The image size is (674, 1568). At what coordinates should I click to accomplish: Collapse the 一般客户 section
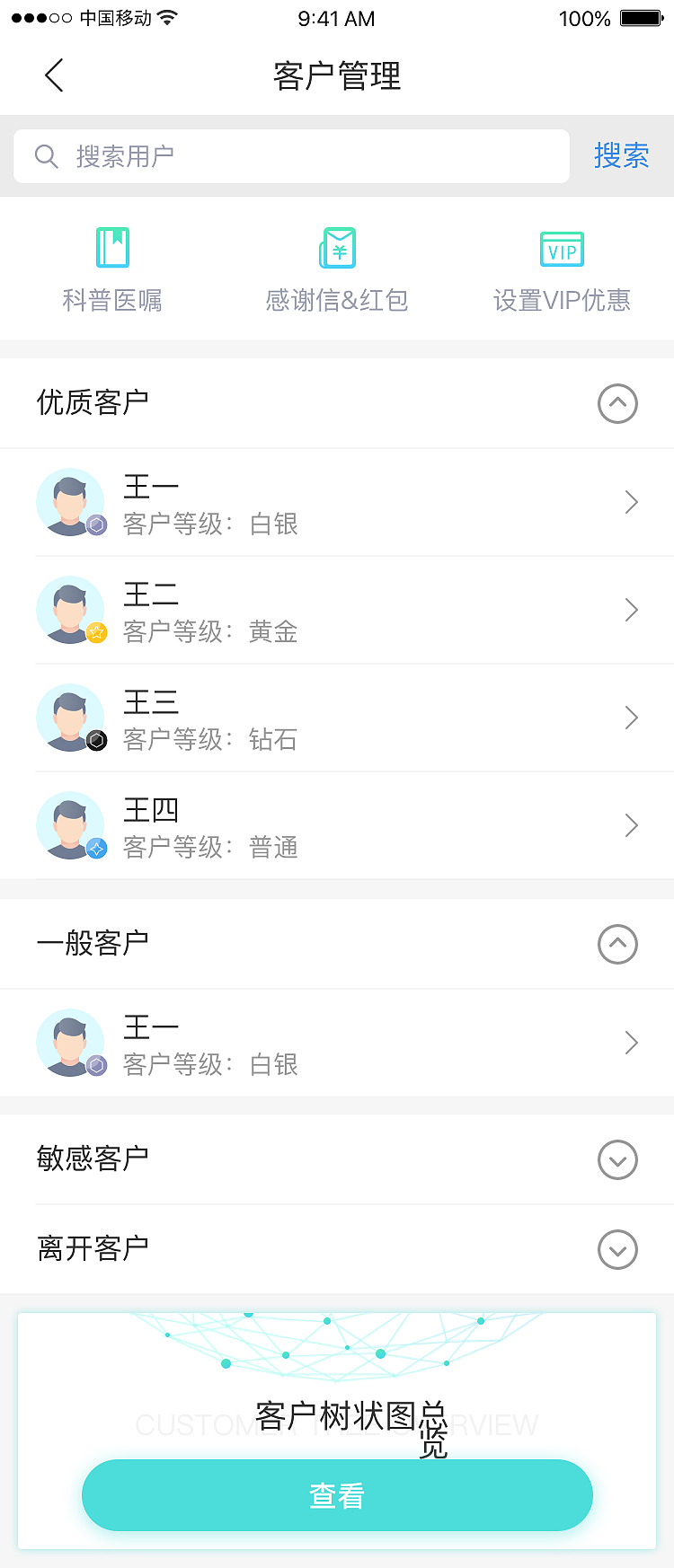617,945
